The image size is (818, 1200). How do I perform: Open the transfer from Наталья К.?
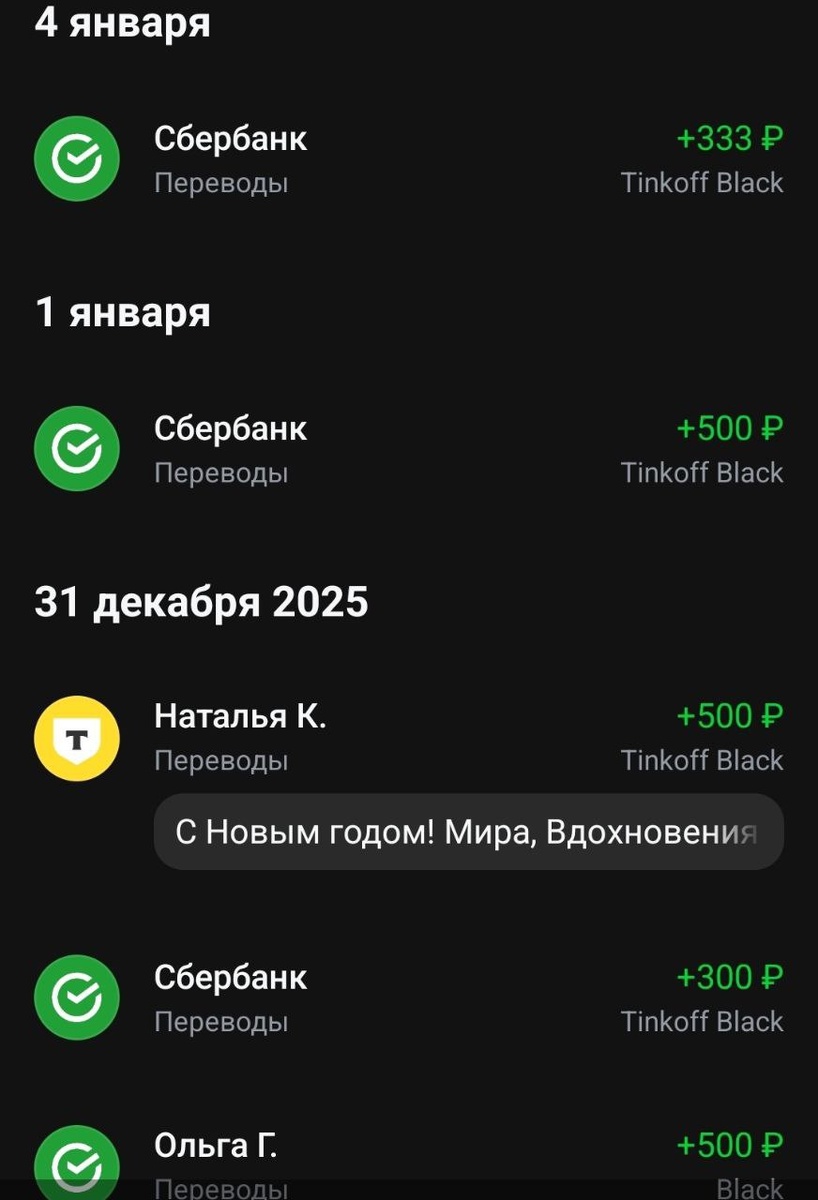point(409,737)
